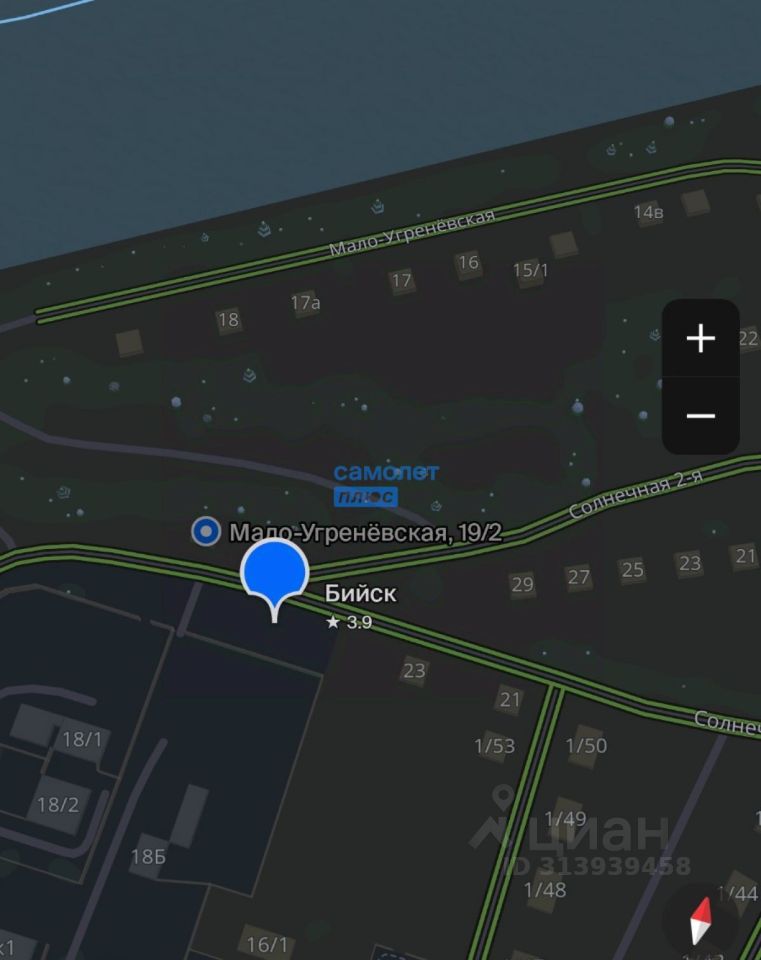
Task: Open the Мало-Угренёвская, 19/2 address marker
Action: pos(206,531)
